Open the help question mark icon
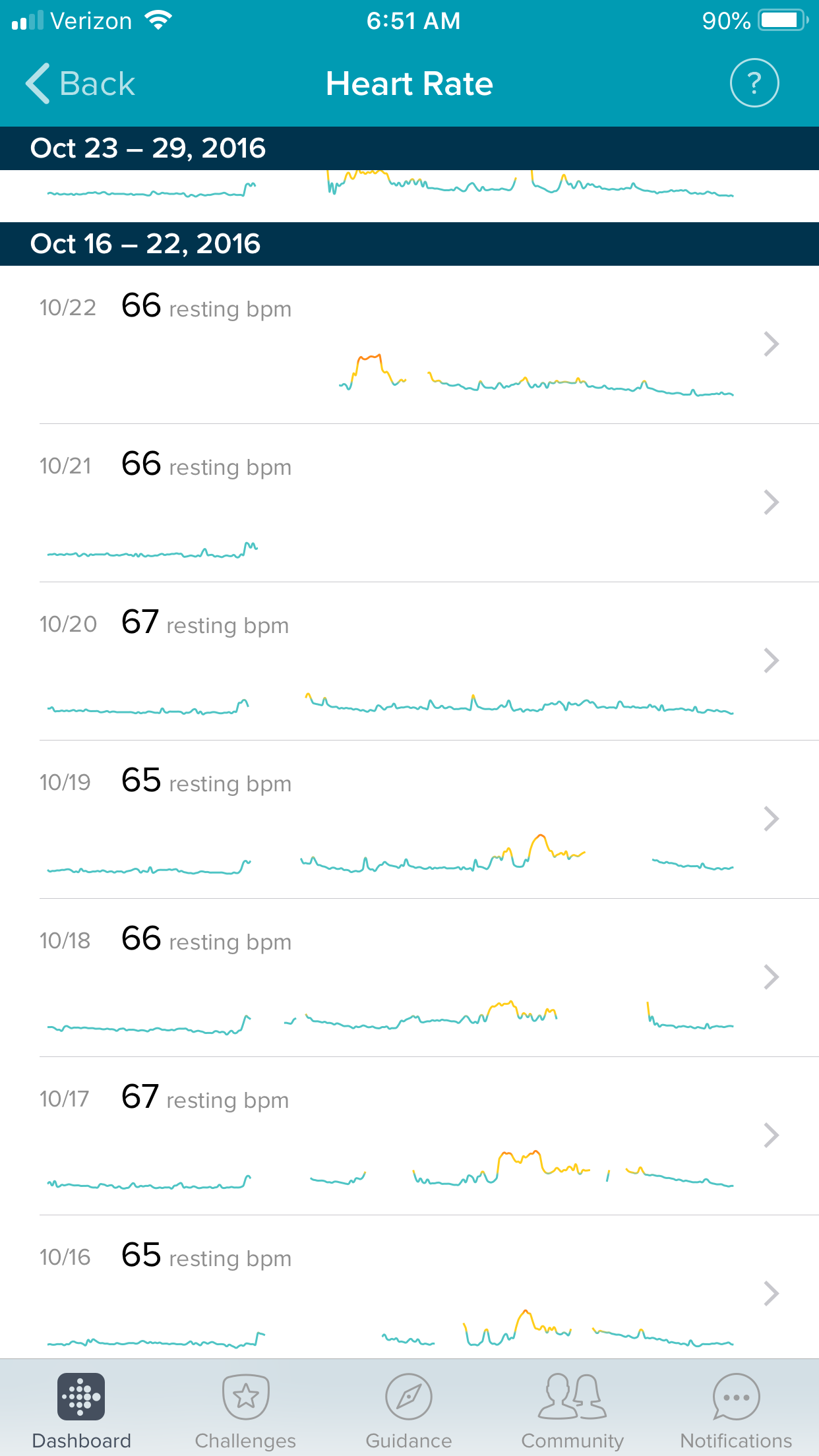The width and height of the screenshot is (819, 1456). tap(754, 83)
